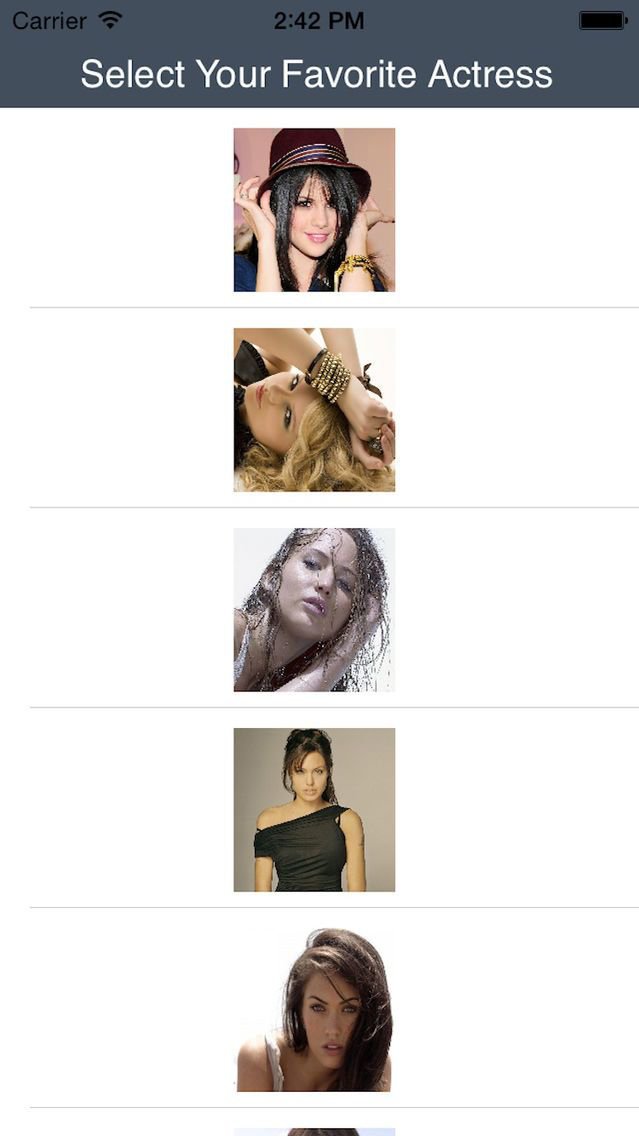Choose the blonde actress with gold bracelets

click(314, 410)
